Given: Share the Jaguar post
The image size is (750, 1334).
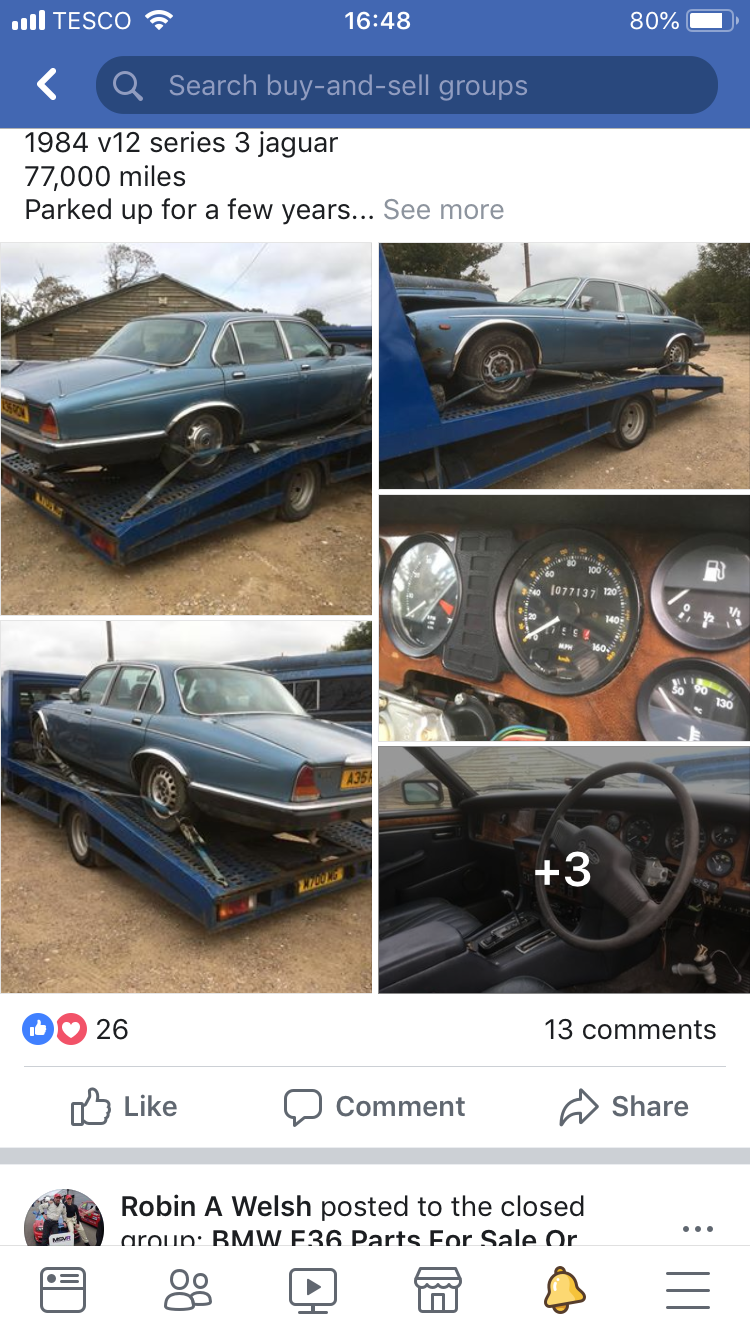Looking at the screenshot, I should 624,1106.
